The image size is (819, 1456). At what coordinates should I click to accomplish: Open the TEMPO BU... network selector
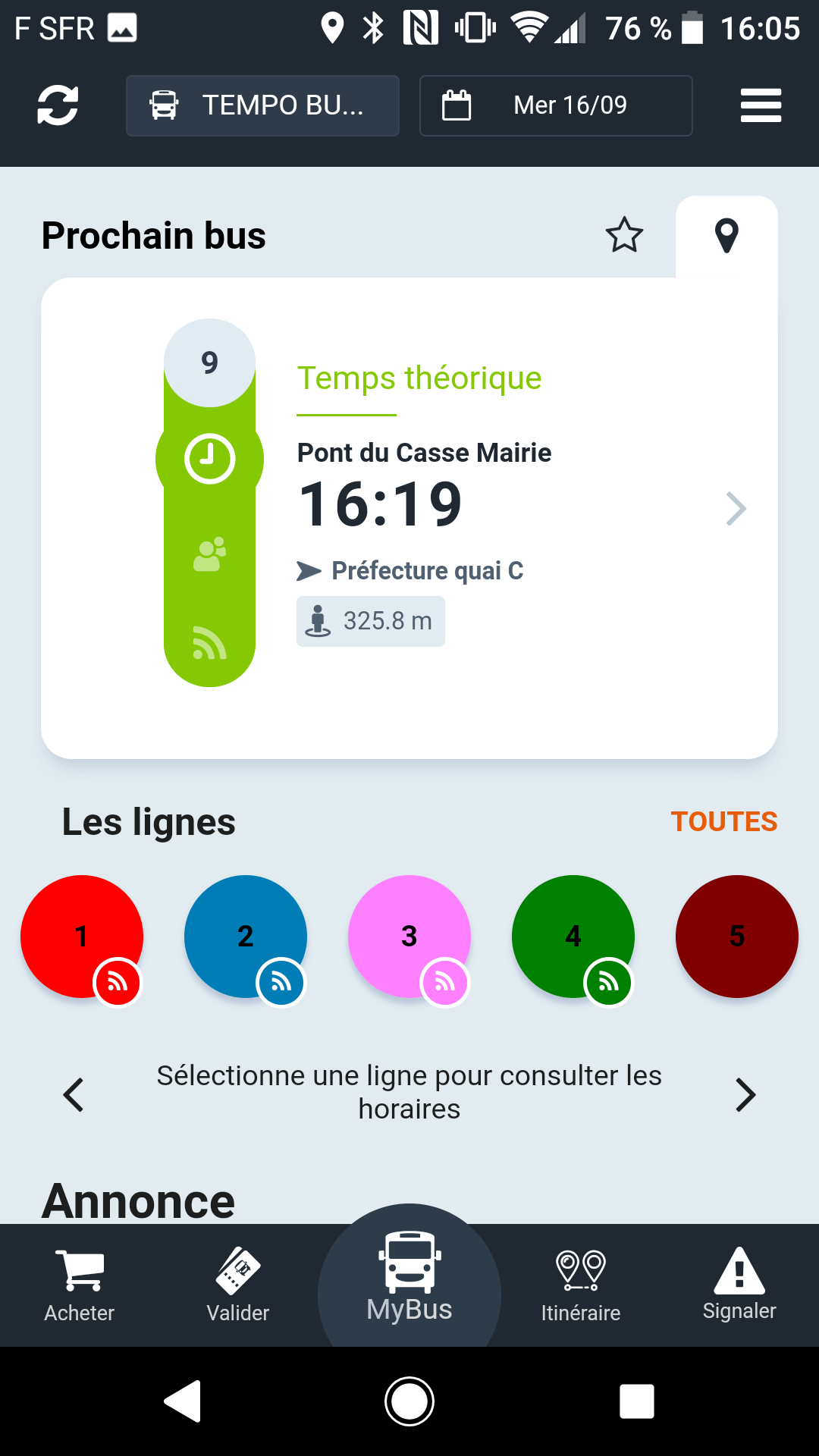262,105
